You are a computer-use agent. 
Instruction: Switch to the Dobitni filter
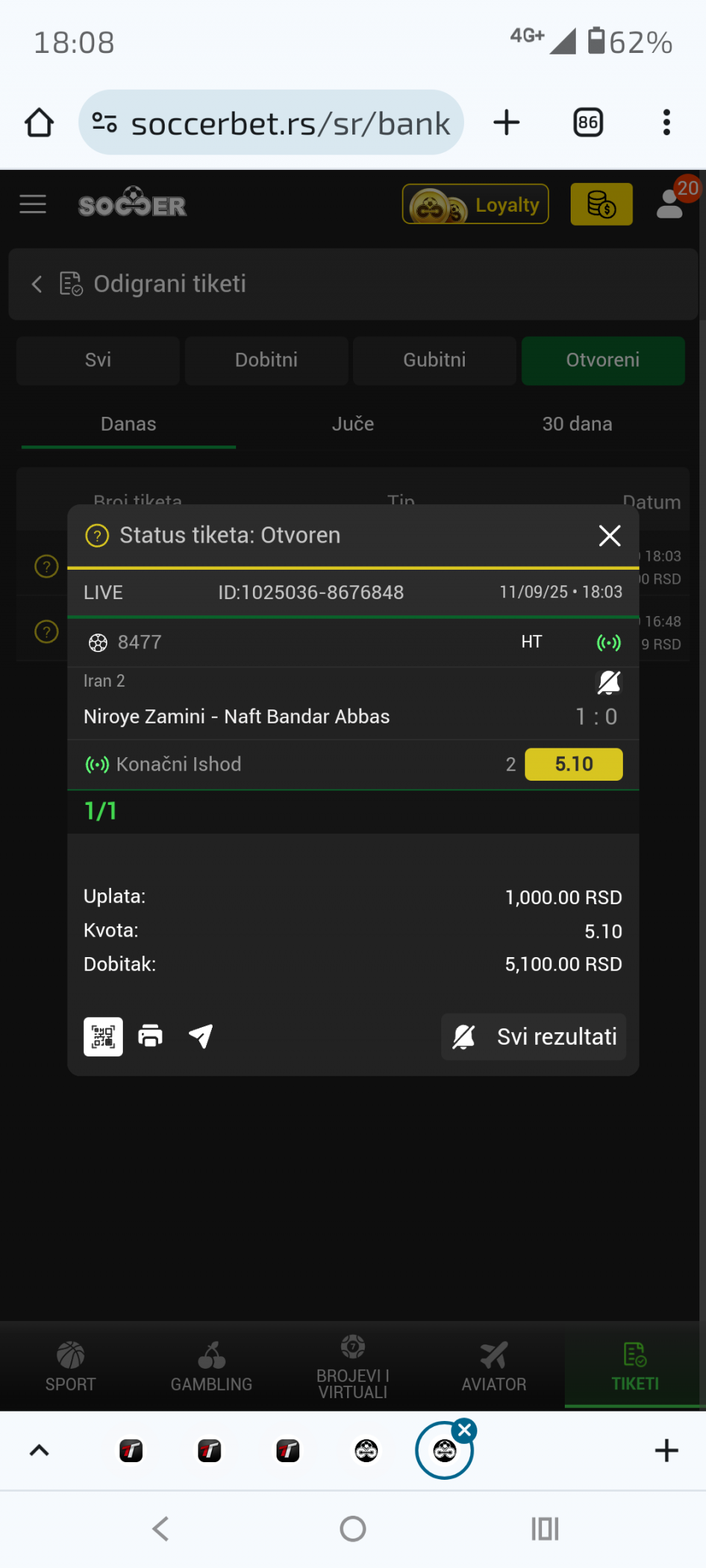[266, 360]
